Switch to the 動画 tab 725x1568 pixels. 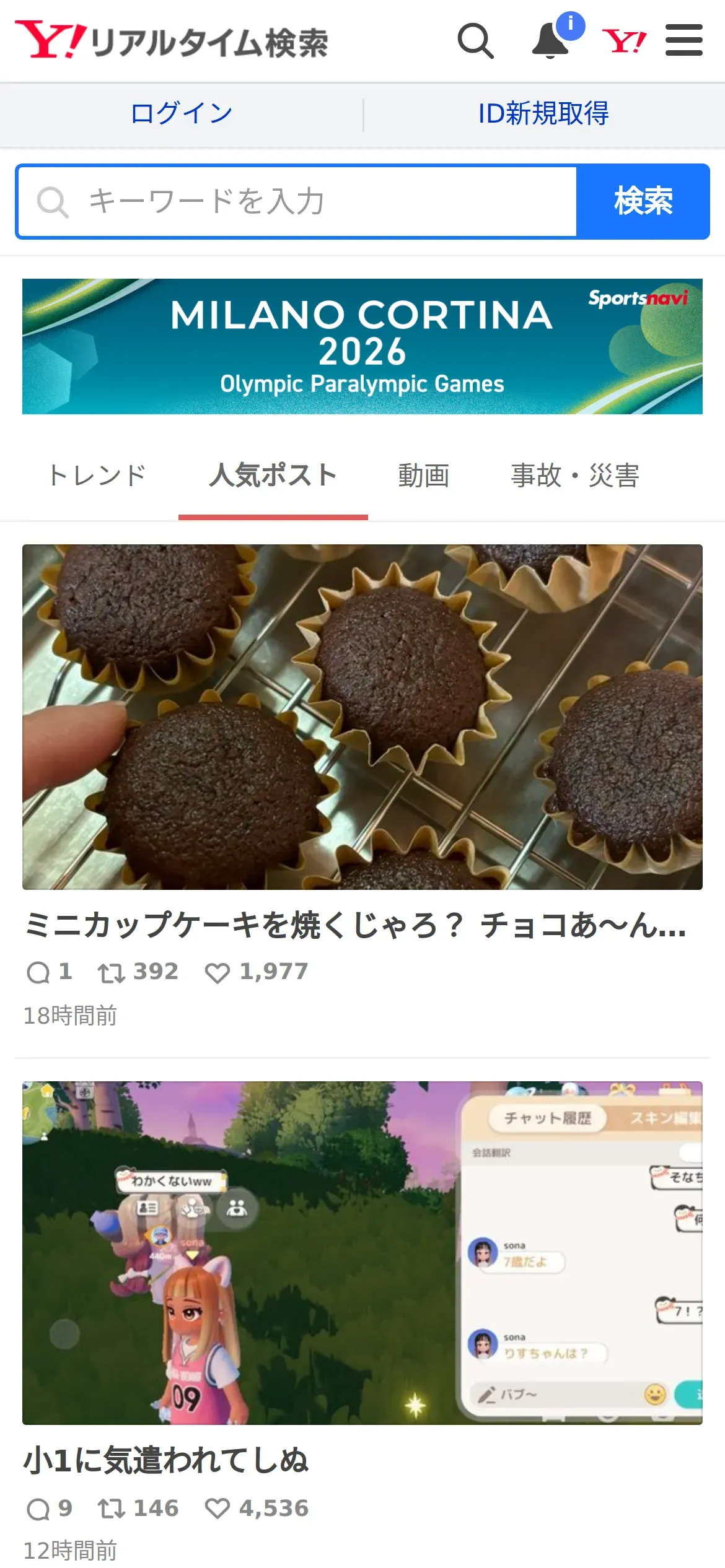(423, 476)
